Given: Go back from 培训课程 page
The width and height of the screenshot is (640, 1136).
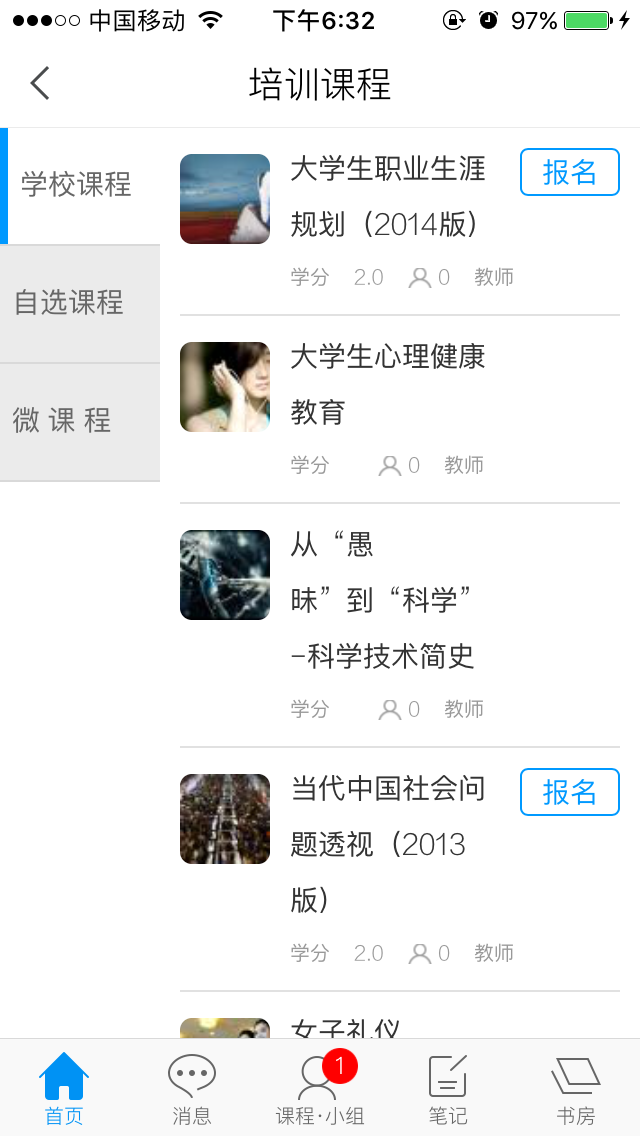Looking at the screenshot, I should pos(40,83).
